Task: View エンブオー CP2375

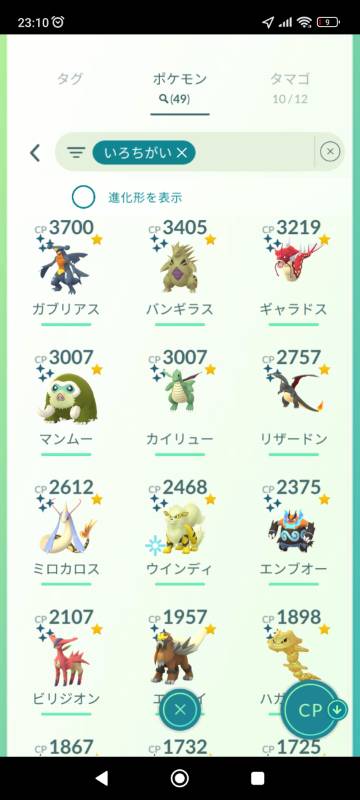Action: (294, 532)
